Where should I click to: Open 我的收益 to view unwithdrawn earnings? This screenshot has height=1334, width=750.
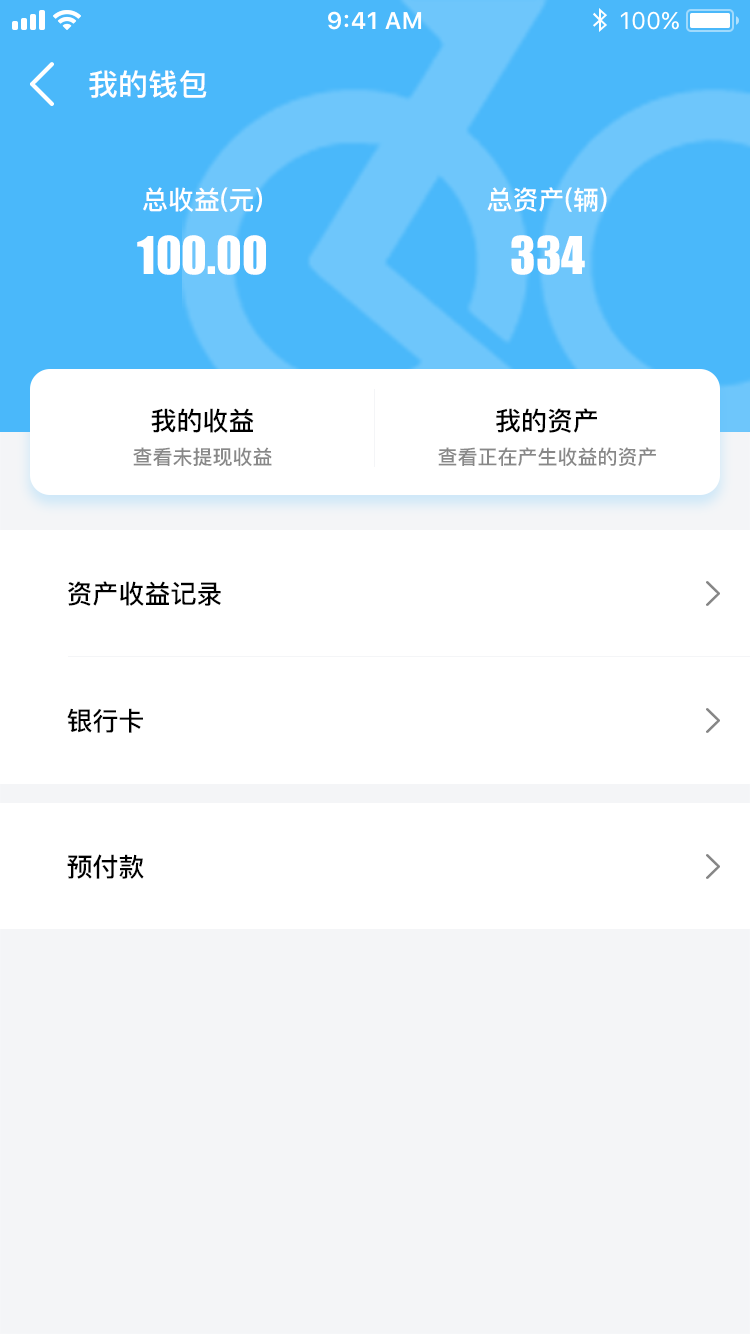pos(203,434)
